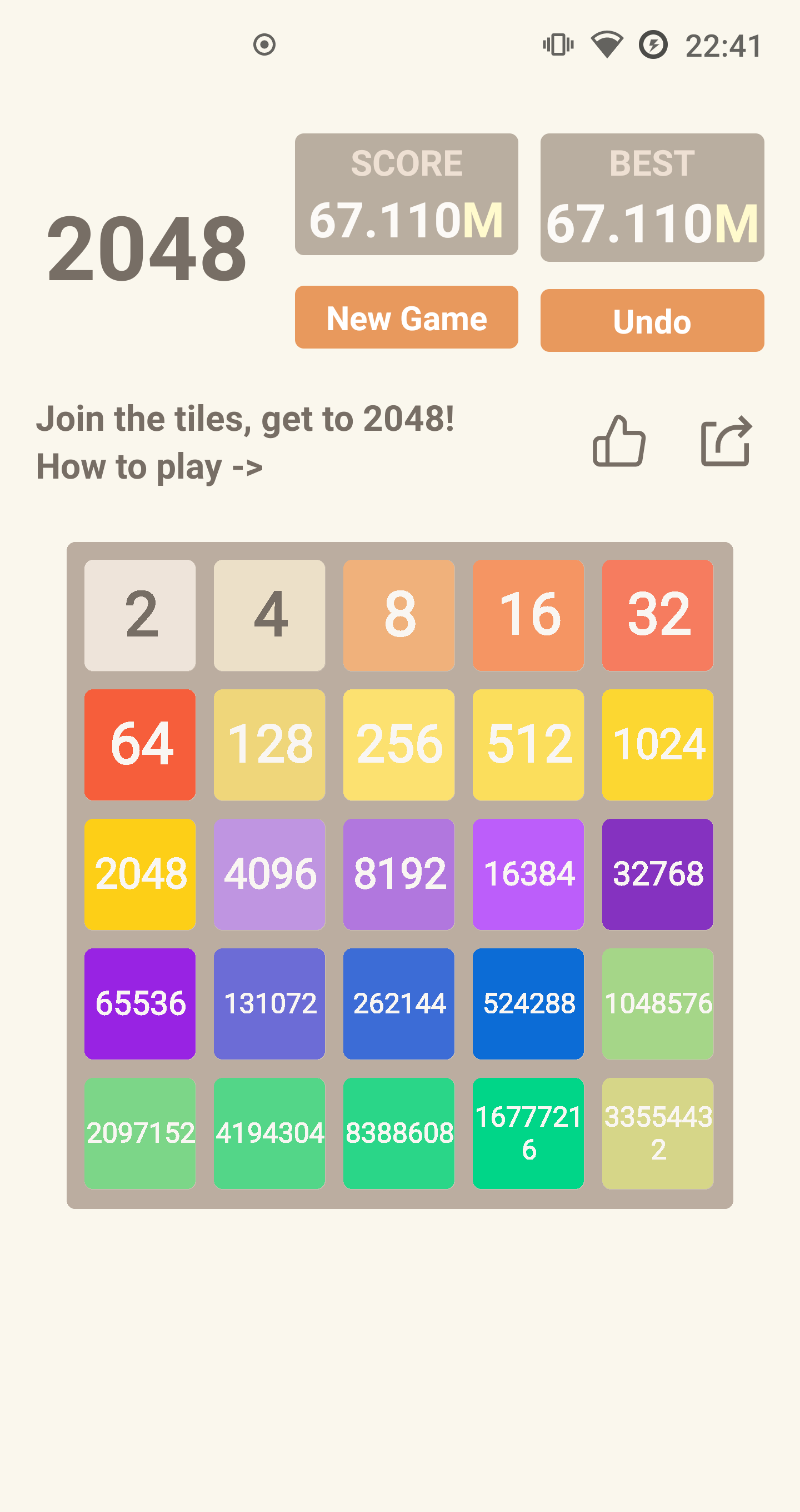Image resolution: width=800 pixels, height=1512 pixels.
Task: Undo the last move
Action: coord(652,321)
